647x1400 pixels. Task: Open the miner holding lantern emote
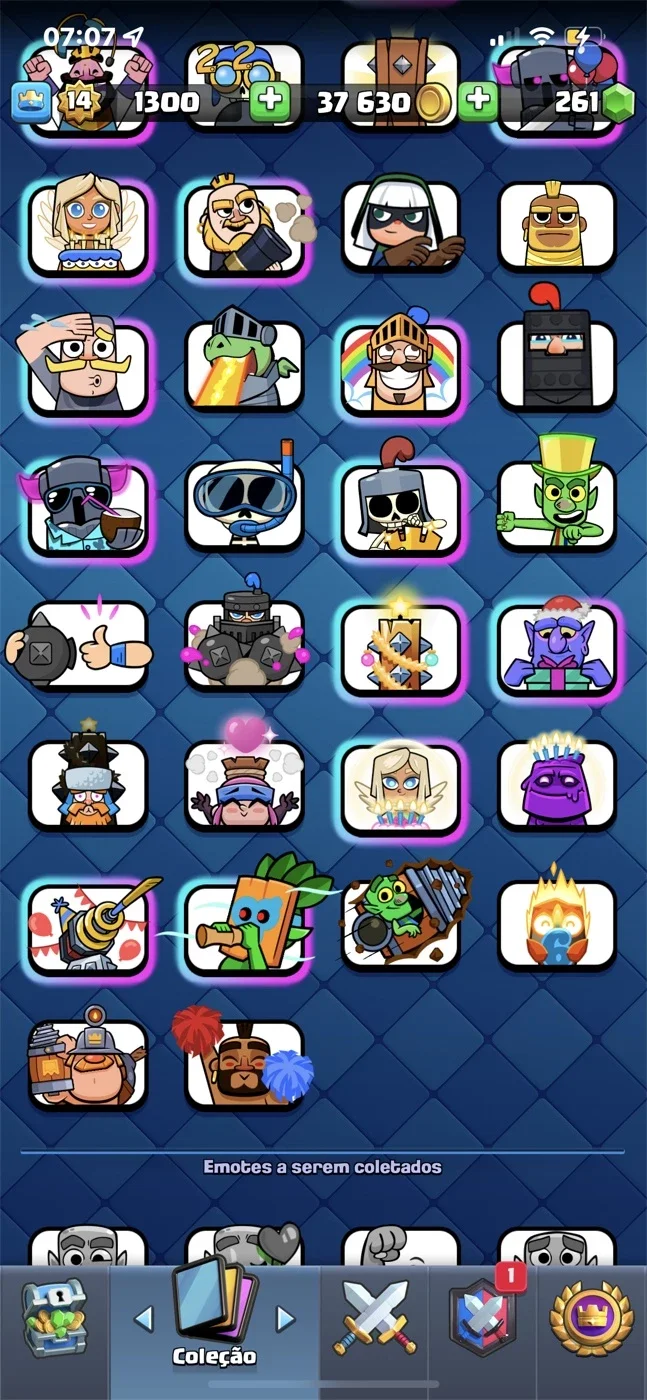pos(88,1060)
